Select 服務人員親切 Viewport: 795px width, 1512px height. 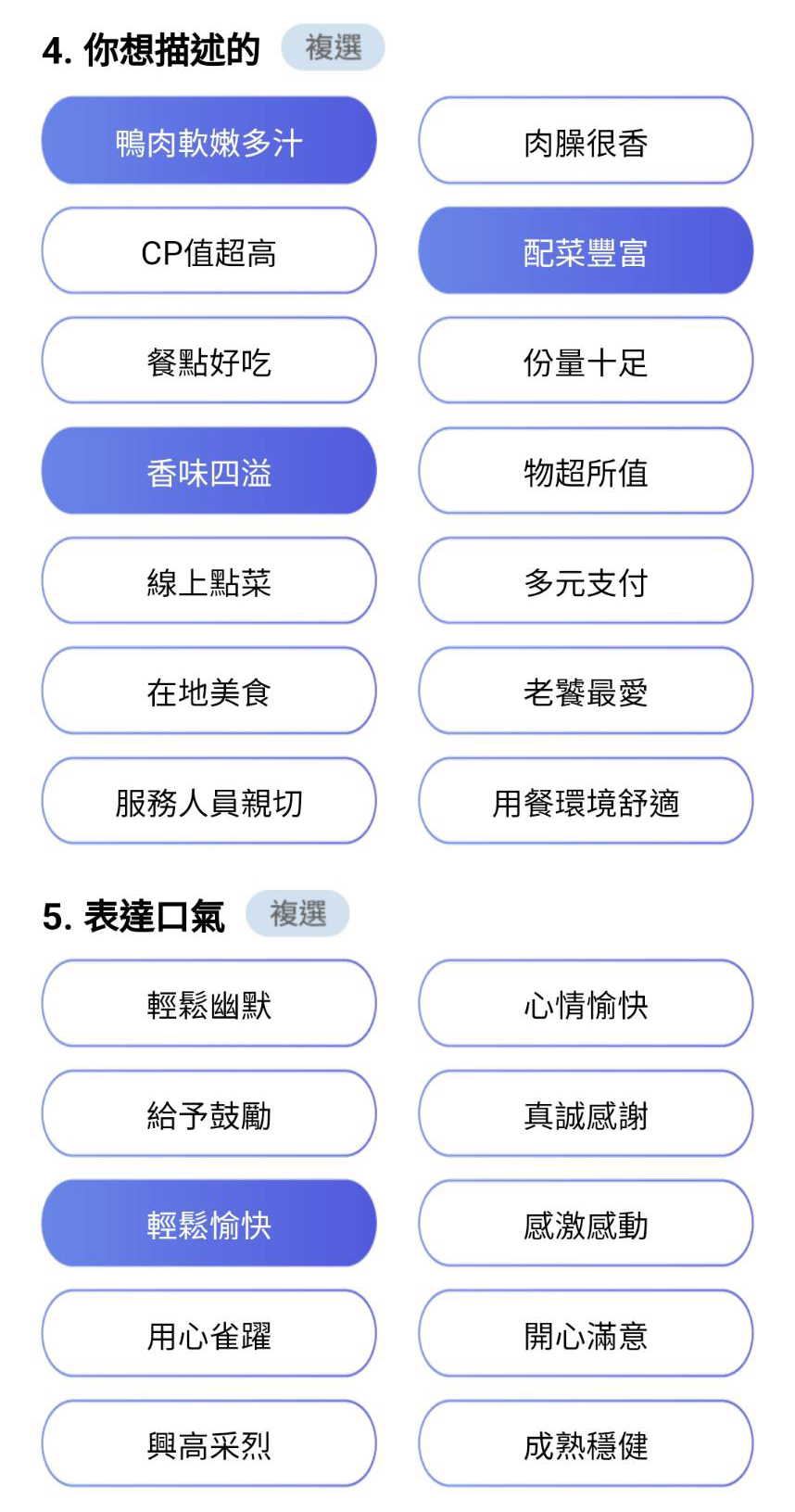(208, 802)
